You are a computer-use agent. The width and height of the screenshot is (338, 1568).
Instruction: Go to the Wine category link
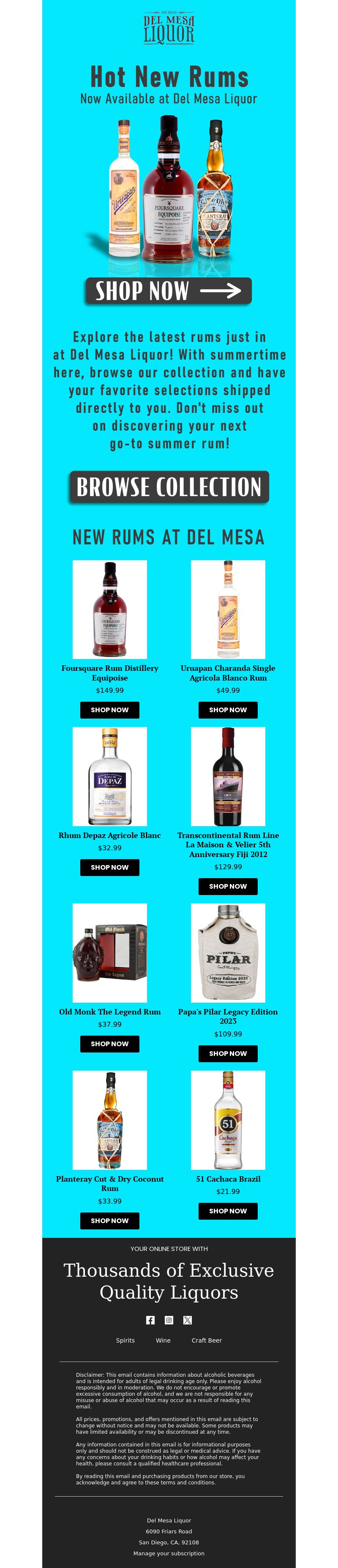pyautogui.click(x=163, y=1340)
